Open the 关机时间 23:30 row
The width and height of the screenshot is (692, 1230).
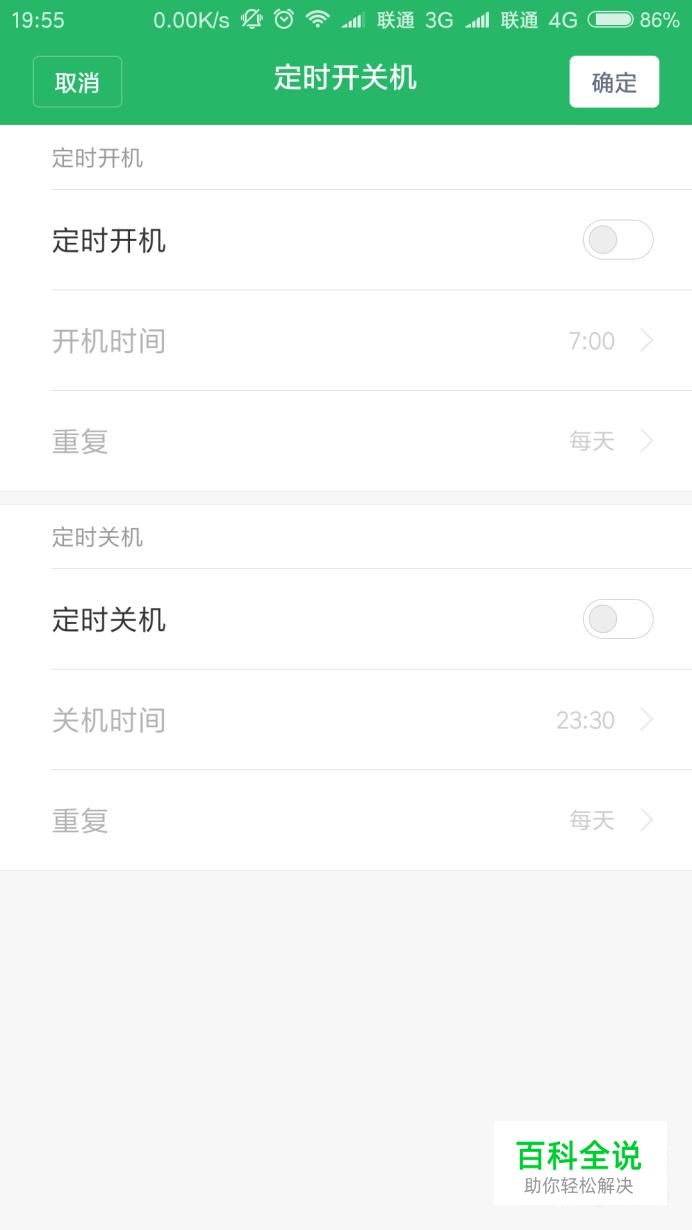[x=346, y=720]
